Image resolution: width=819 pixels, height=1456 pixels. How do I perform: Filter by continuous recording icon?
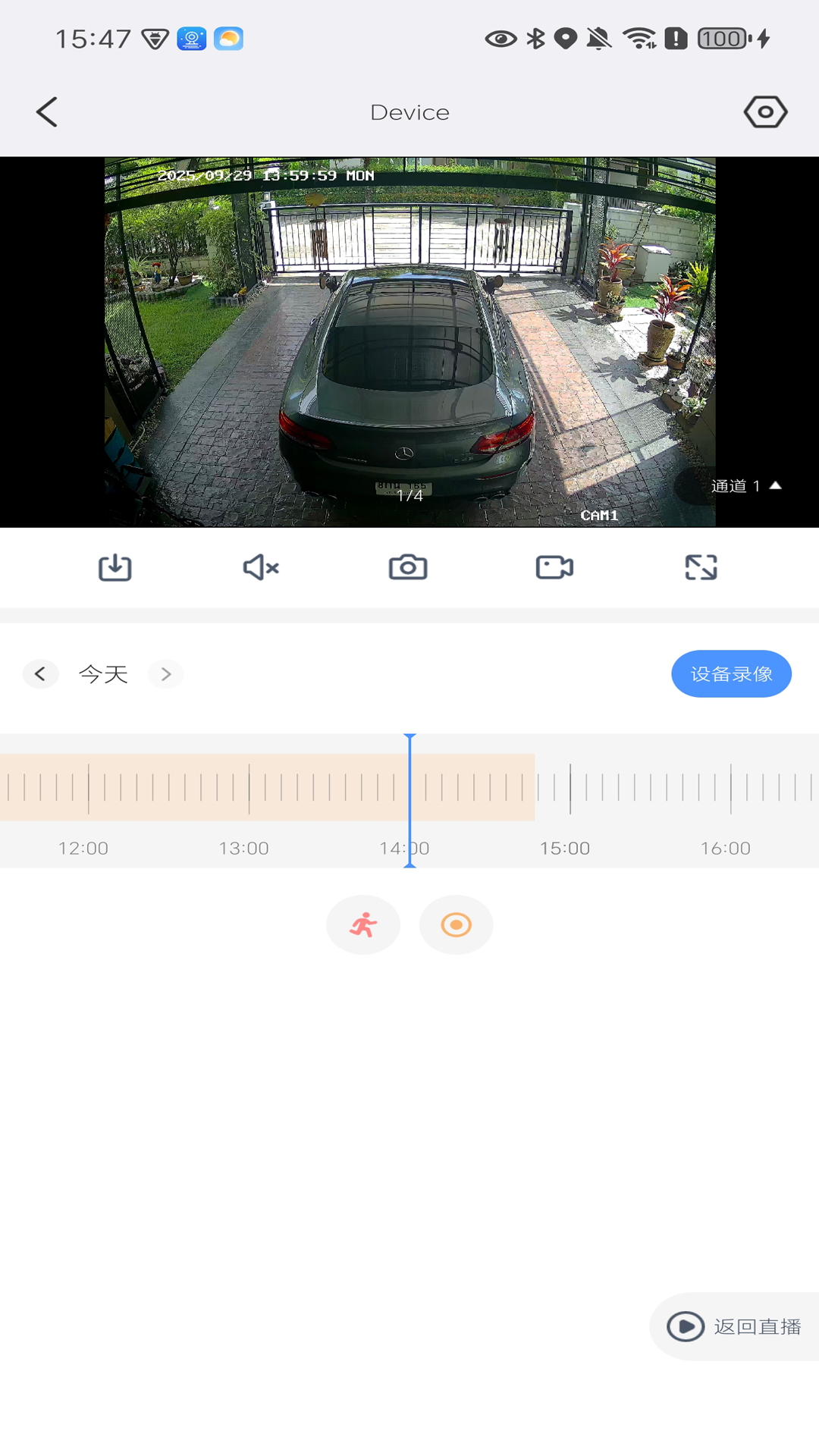[457, 925]
